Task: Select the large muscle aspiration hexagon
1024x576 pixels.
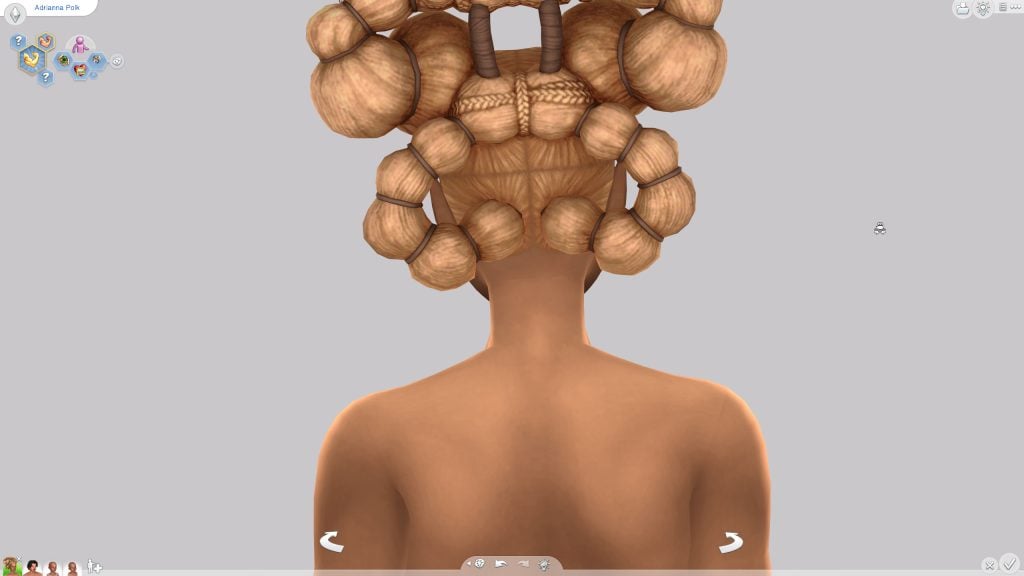Action: click(x=32, y=59)
